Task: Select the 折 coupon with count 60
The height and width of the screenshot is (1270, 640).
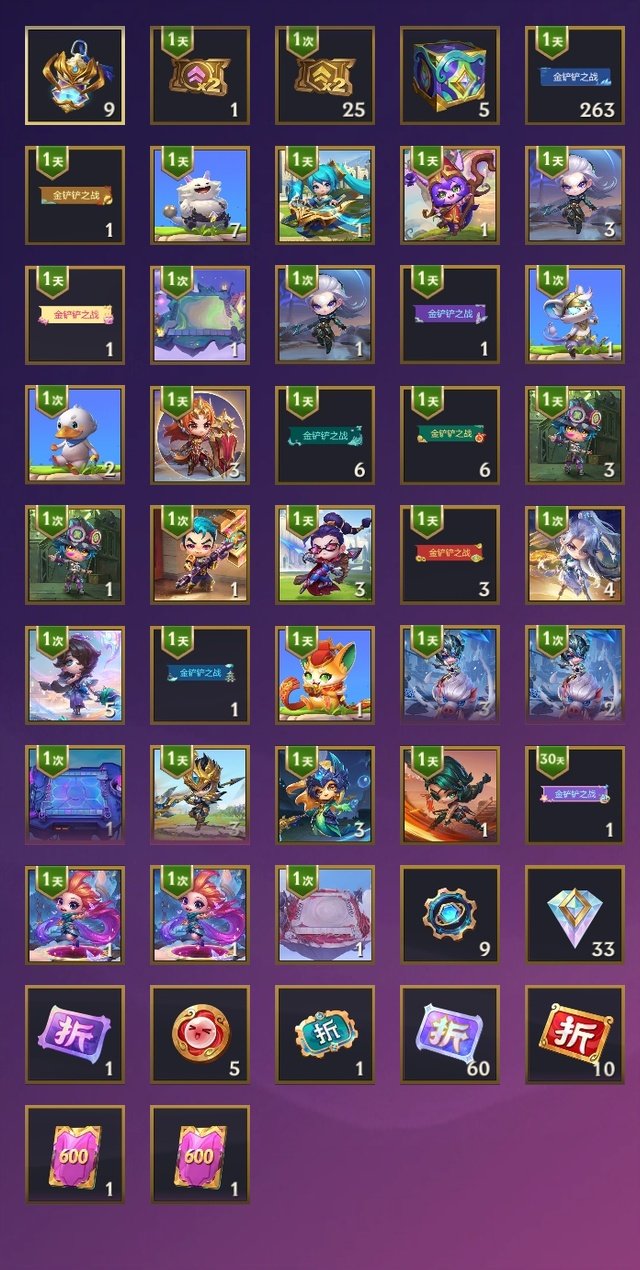Action: pos(450,1035)
